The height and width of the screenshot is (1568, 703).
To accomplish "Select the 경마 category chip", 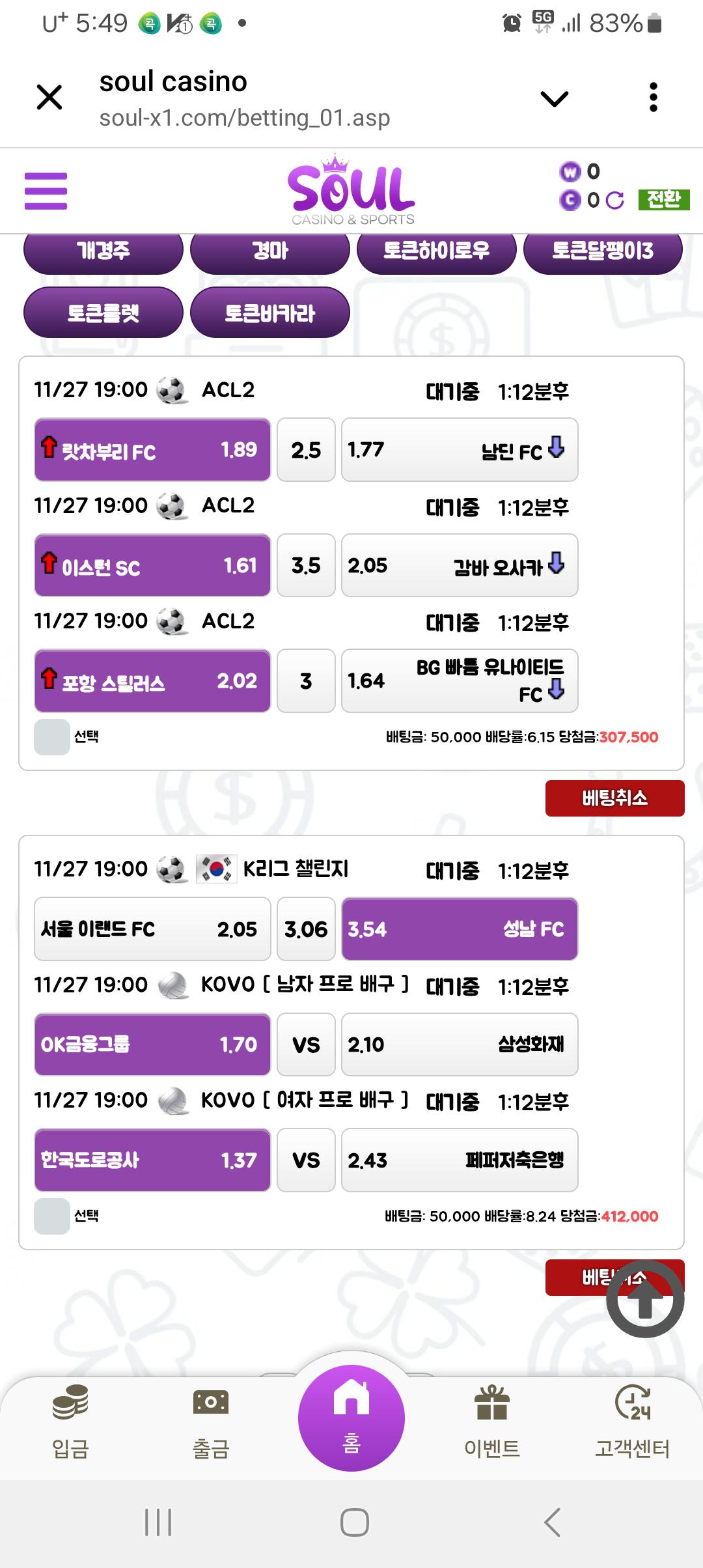I will tap(269, 251).
